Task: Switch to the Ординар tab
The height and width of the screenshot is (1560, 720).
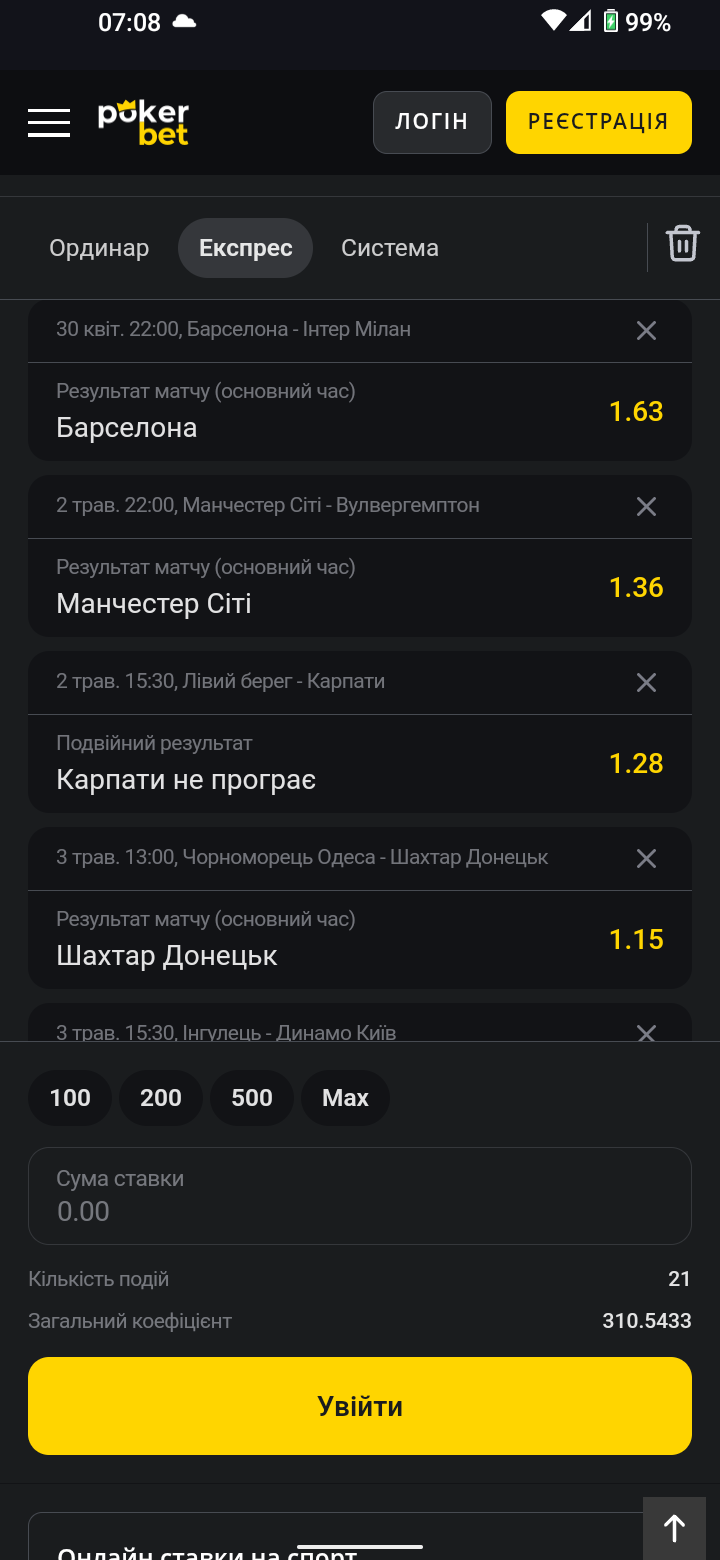Action: pyautogui.click(x=99, y=248)
